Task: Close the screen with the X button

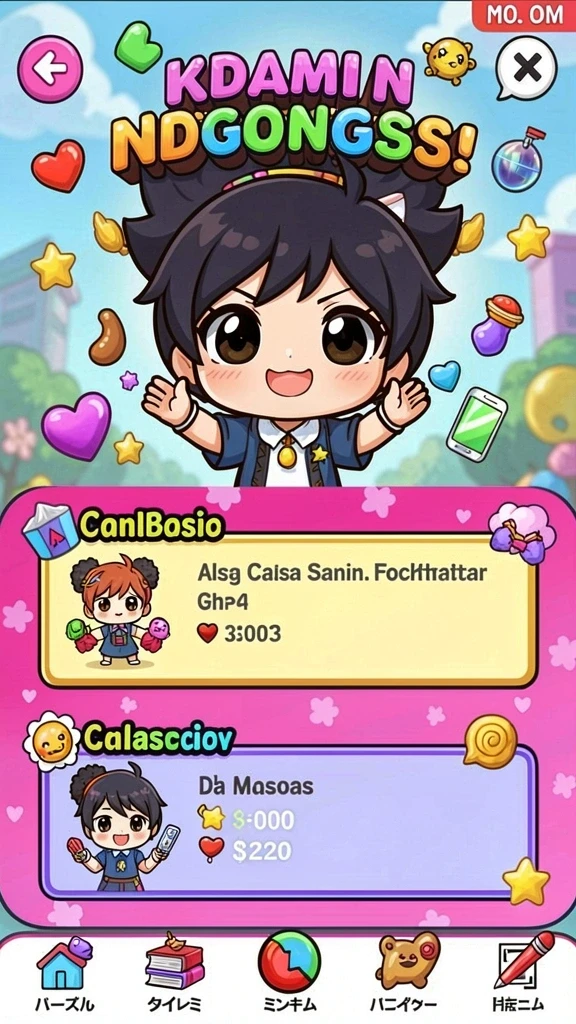Action: 526,67
